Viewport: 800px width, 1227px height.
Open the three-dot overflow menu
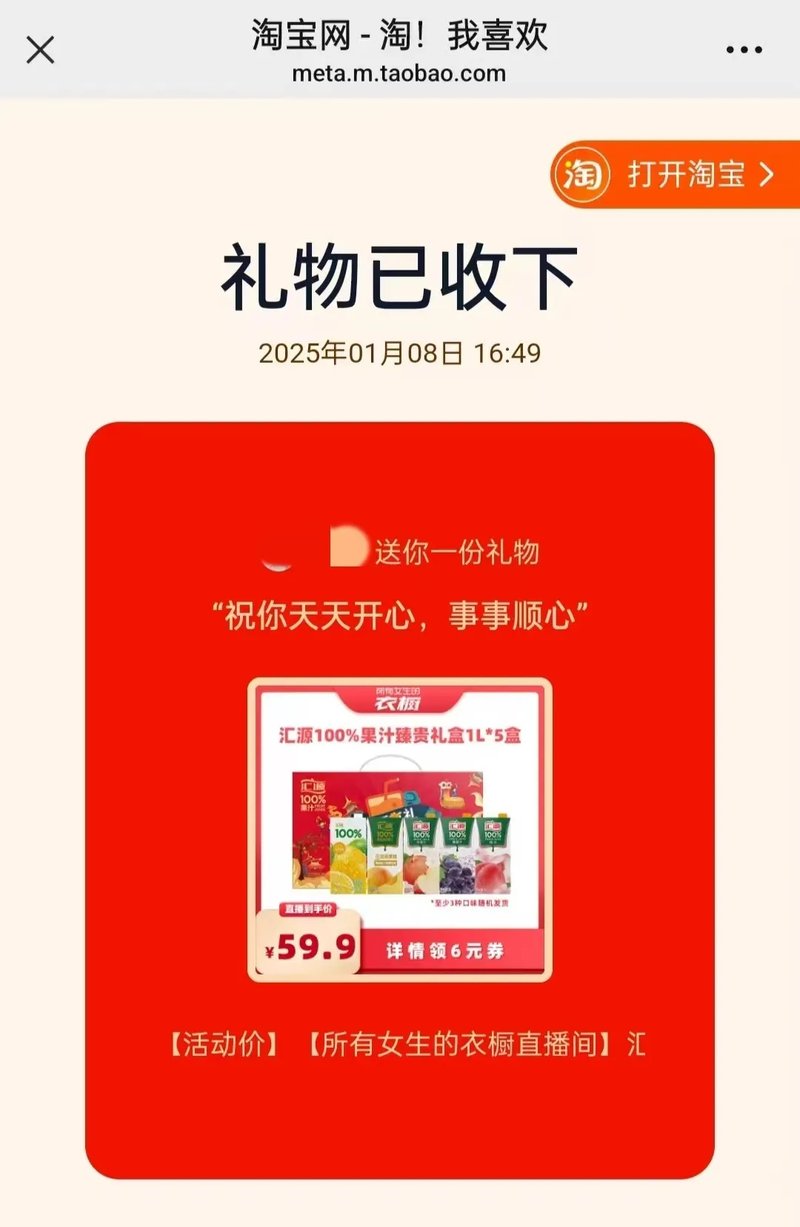(x=743, y=50)
